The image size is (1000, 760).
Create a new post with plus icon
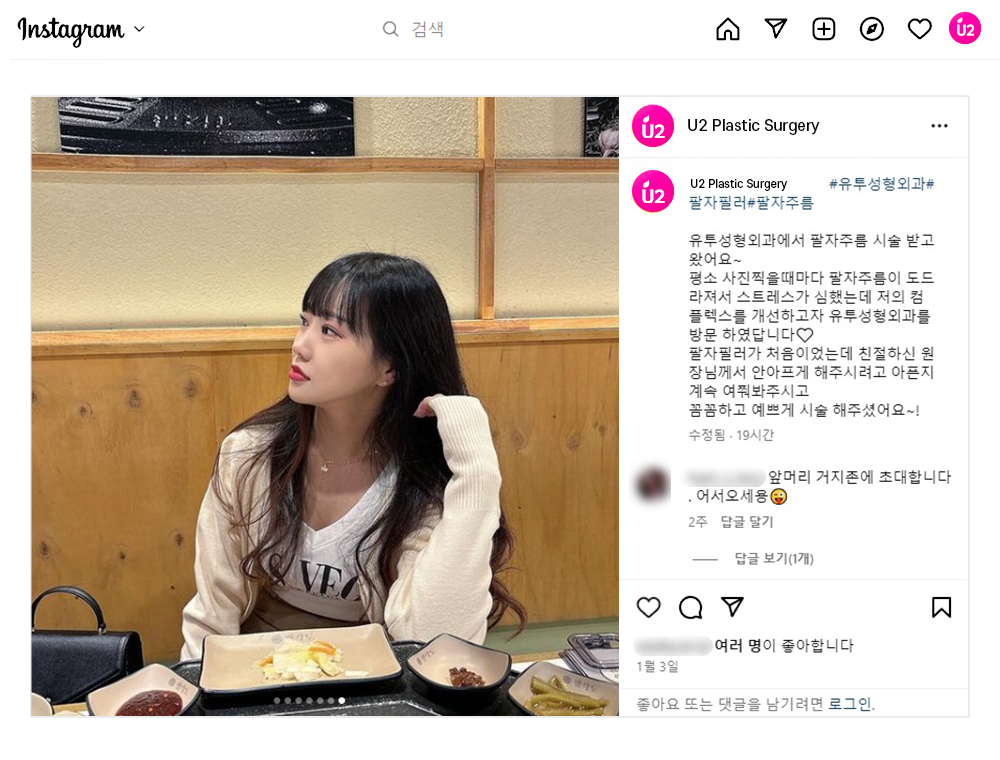824,29
